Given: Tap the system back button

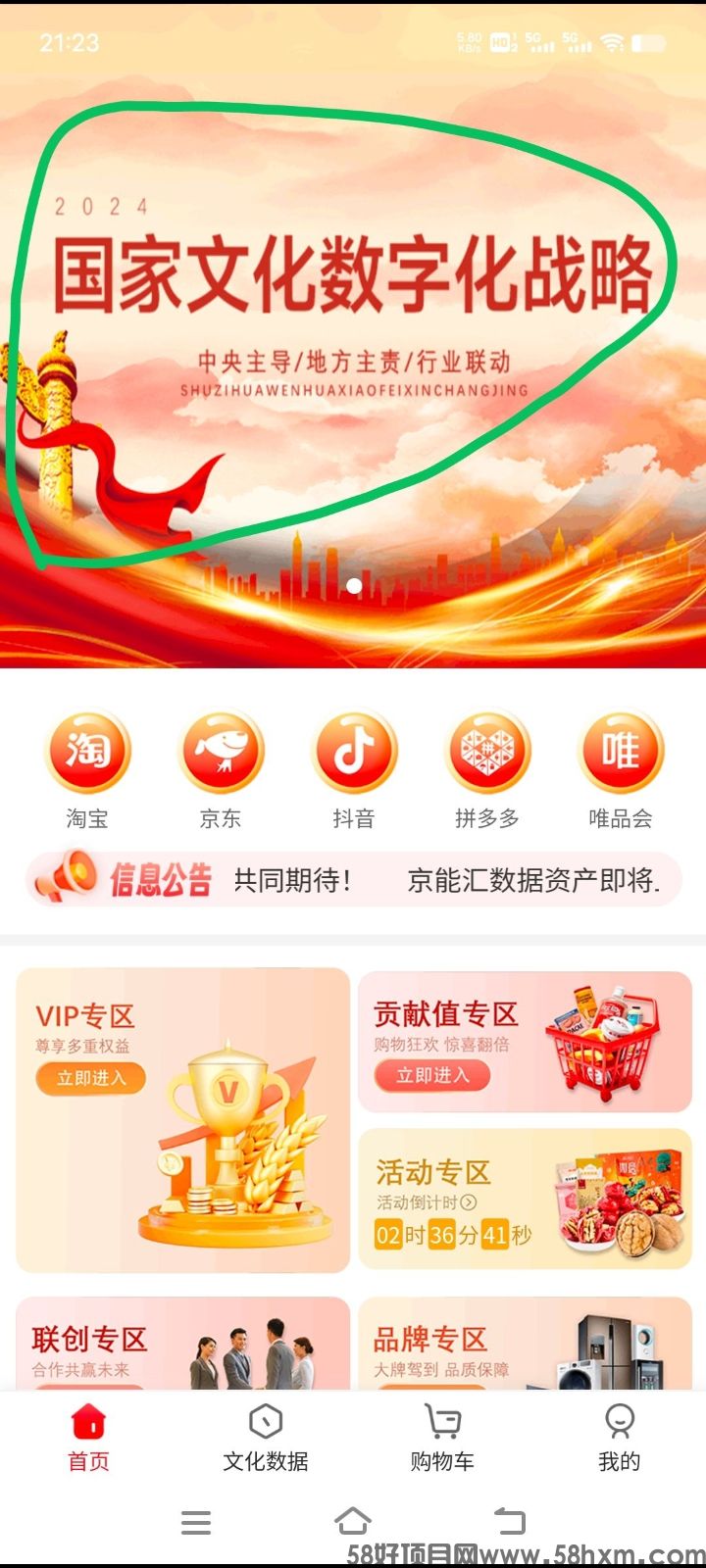Looking at the screenshot, I should (509, 1521).
